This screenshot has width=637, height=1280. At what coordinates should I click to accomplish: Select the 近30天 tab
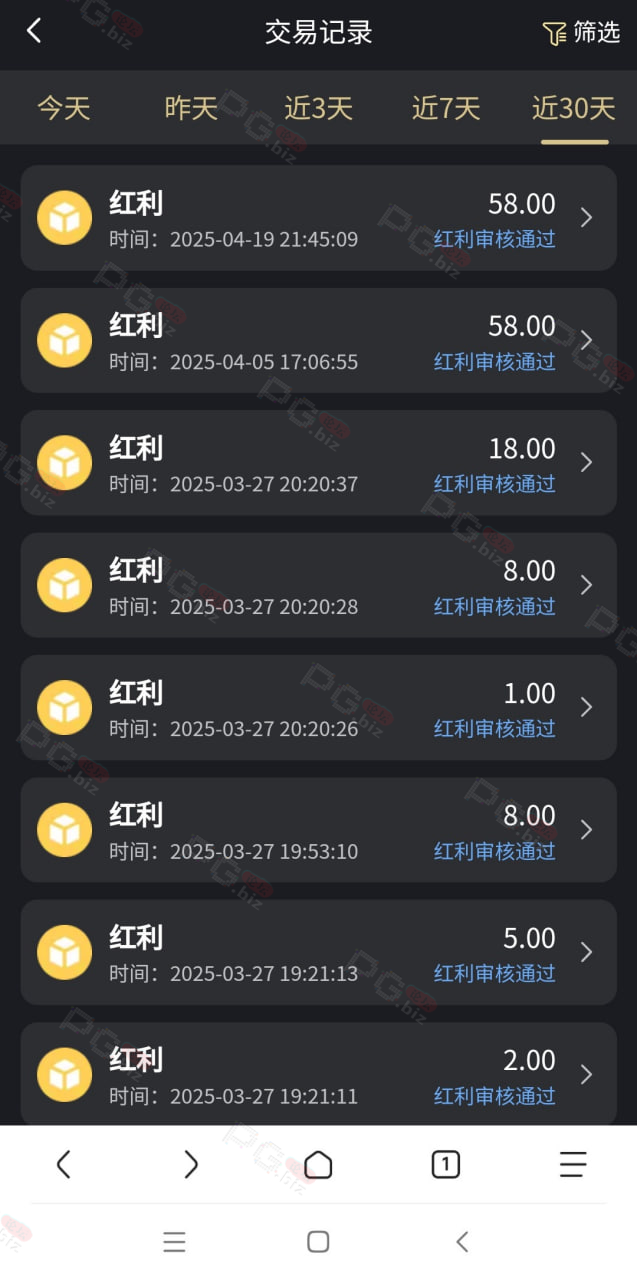tap(574, 108)
